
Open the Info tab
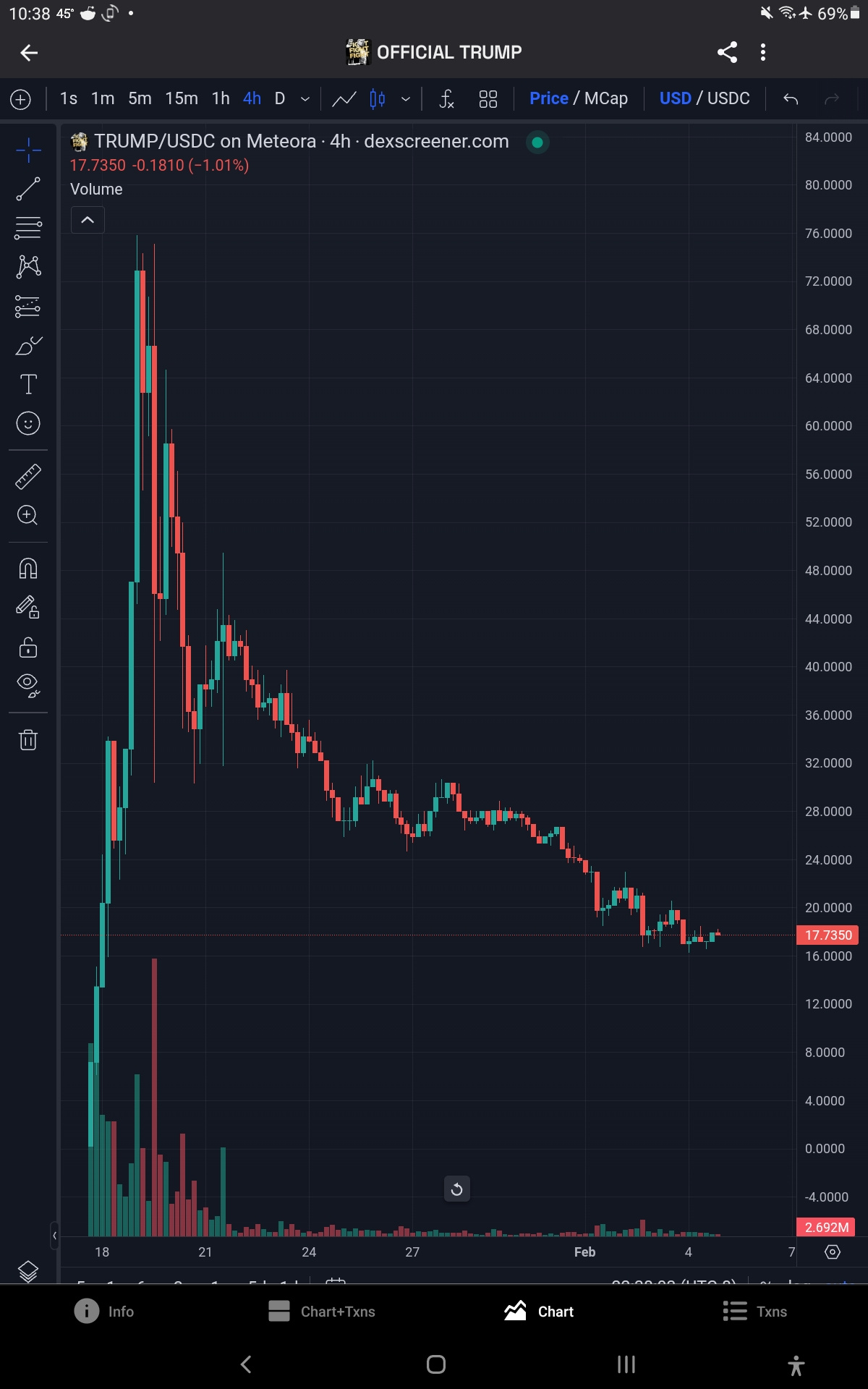[x=104, y=1311]
